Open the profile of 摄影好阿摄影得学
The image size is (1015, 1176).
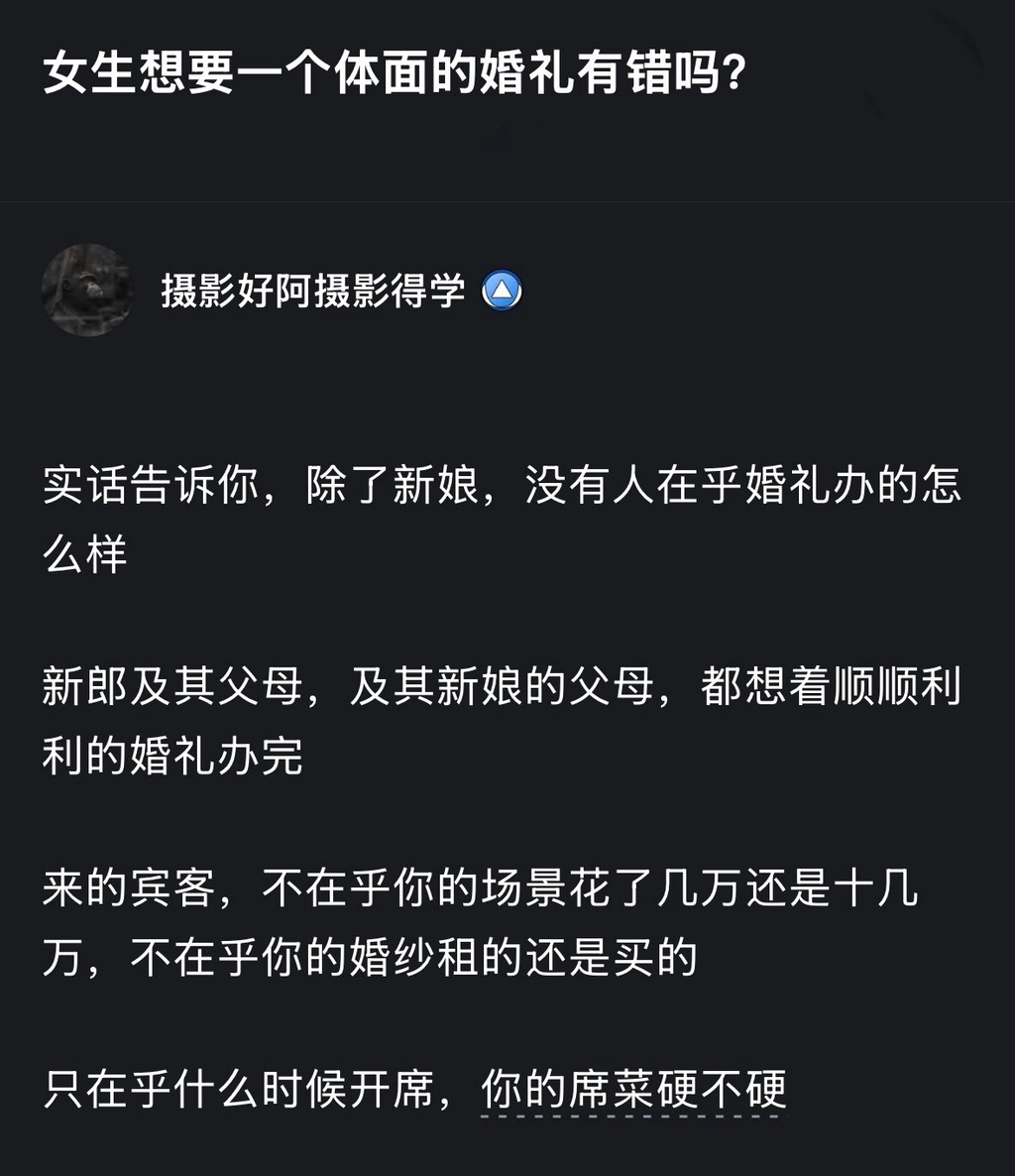(x=313, y=292)
